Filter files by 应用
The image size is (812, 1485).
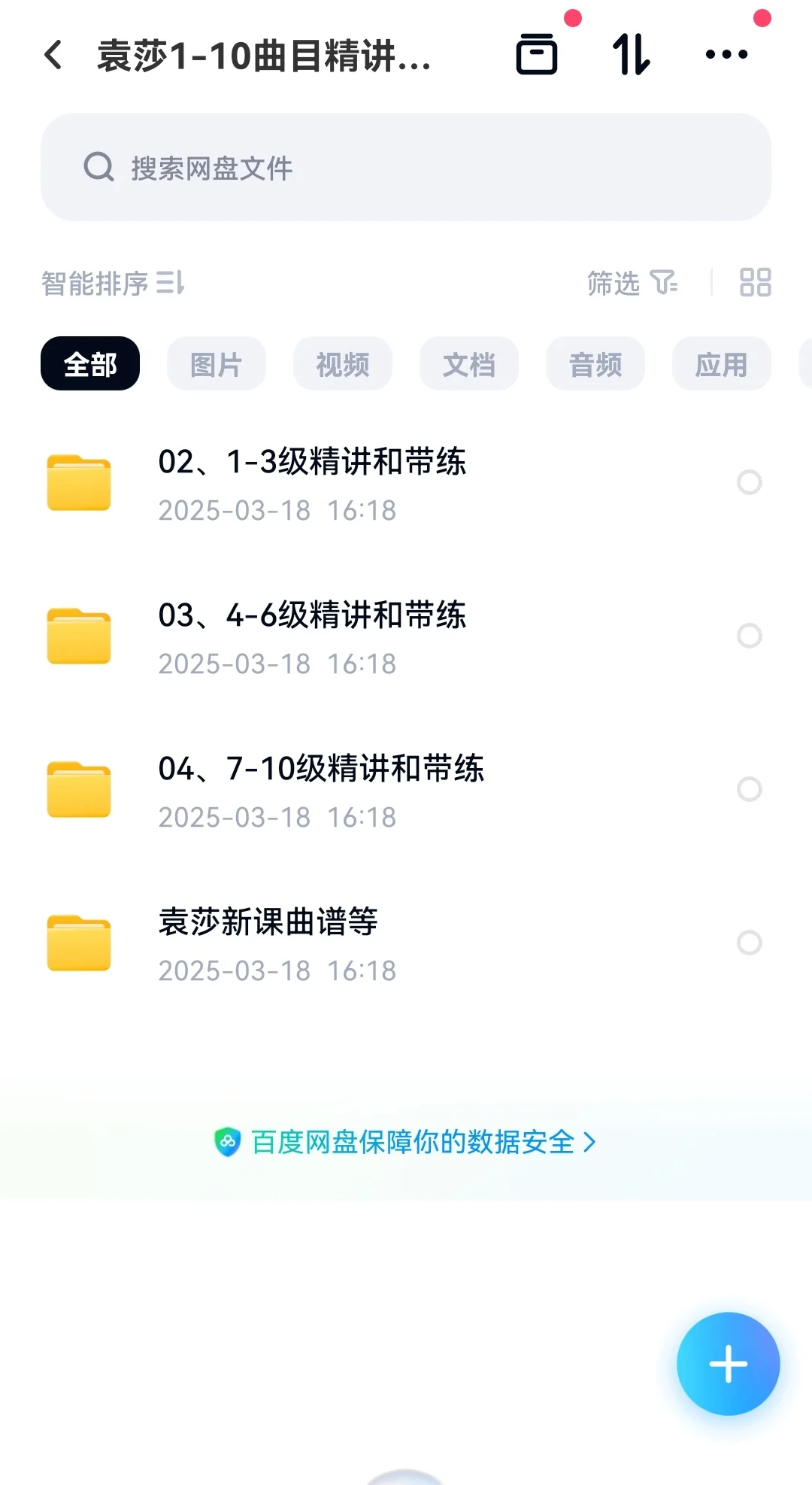pos(722,364)
